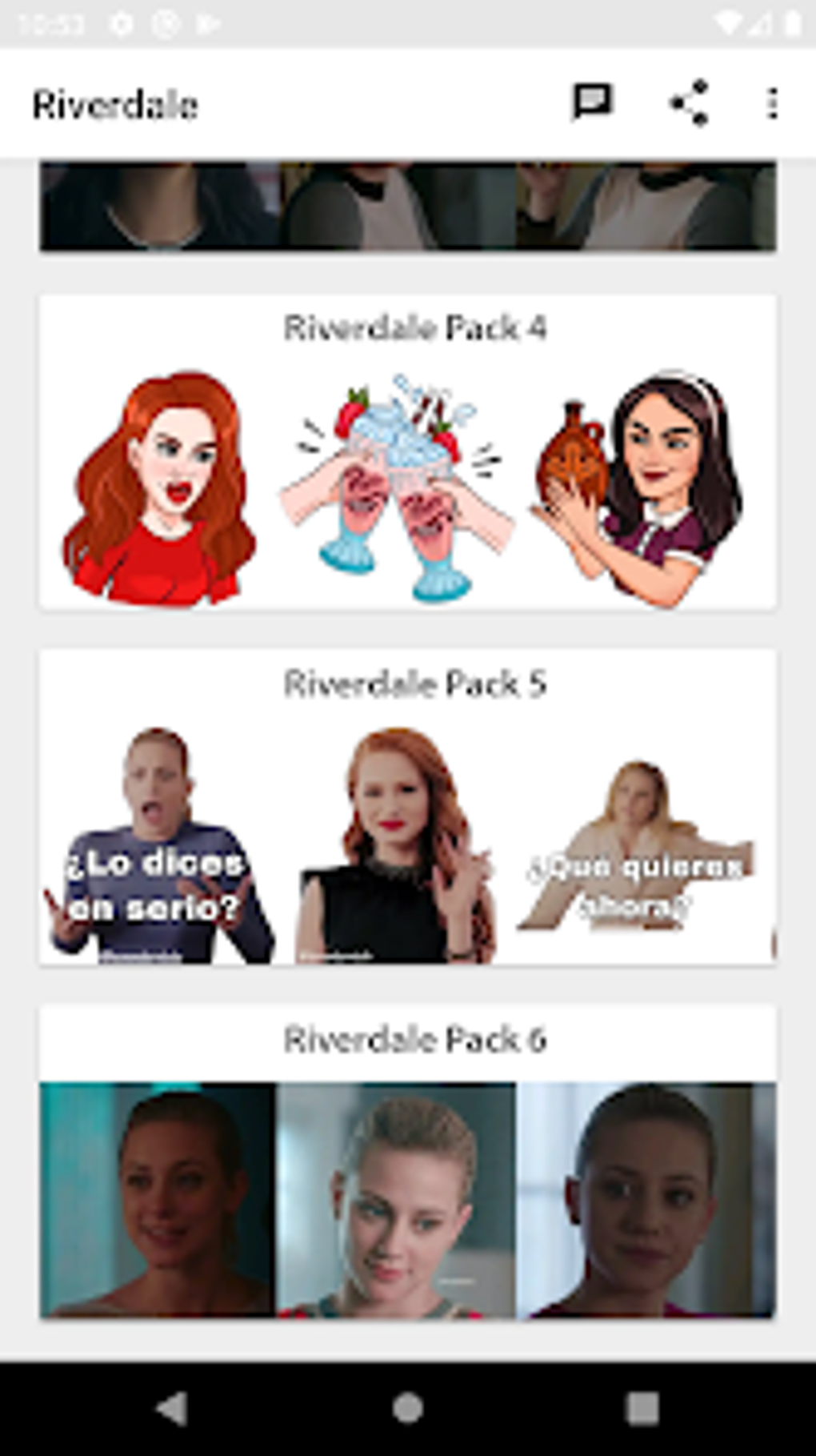Open the overflow menu

[x=772, y=103]
